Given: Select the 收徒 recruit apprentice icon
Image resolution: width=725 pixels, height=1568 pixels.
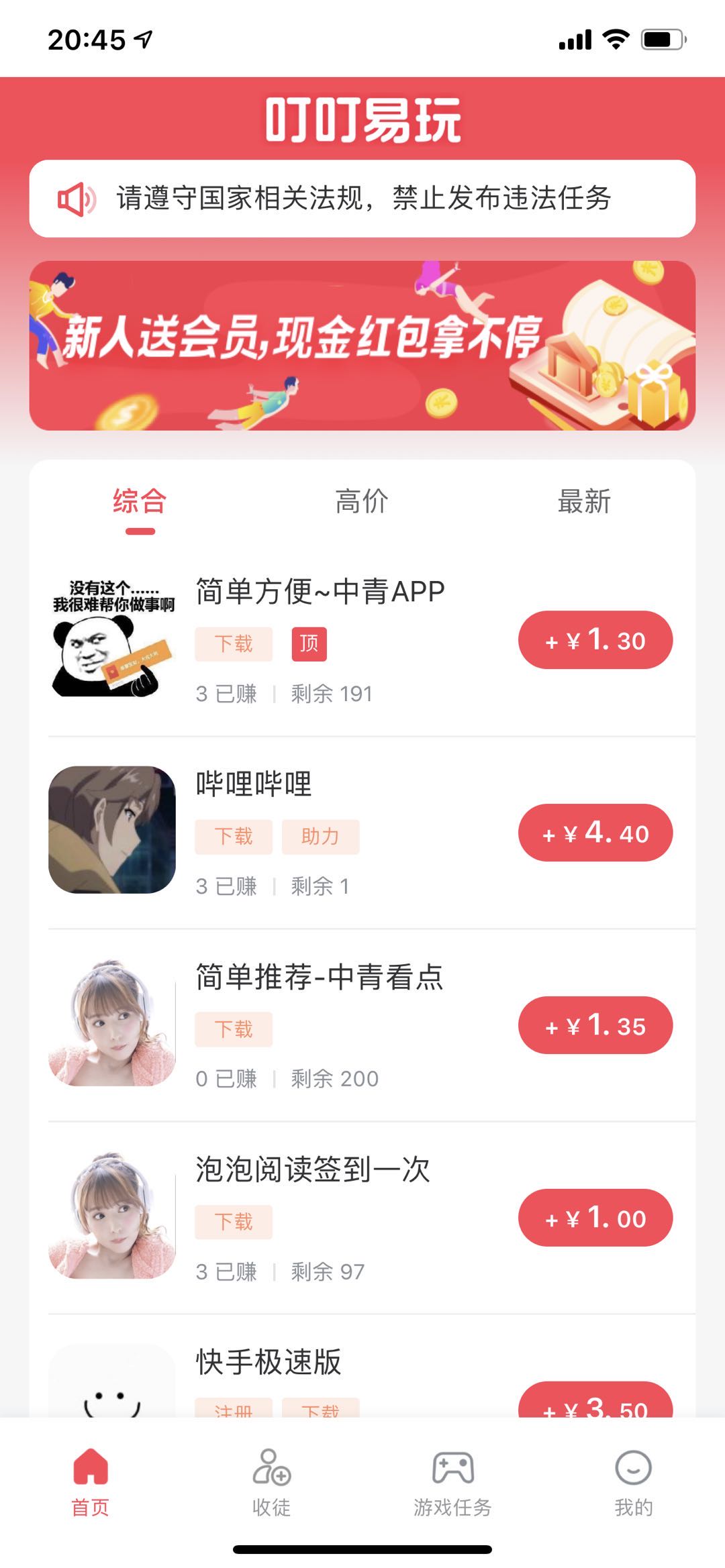Looking at the screenshot, I should pyautogui.click(x=271, y=1478).
